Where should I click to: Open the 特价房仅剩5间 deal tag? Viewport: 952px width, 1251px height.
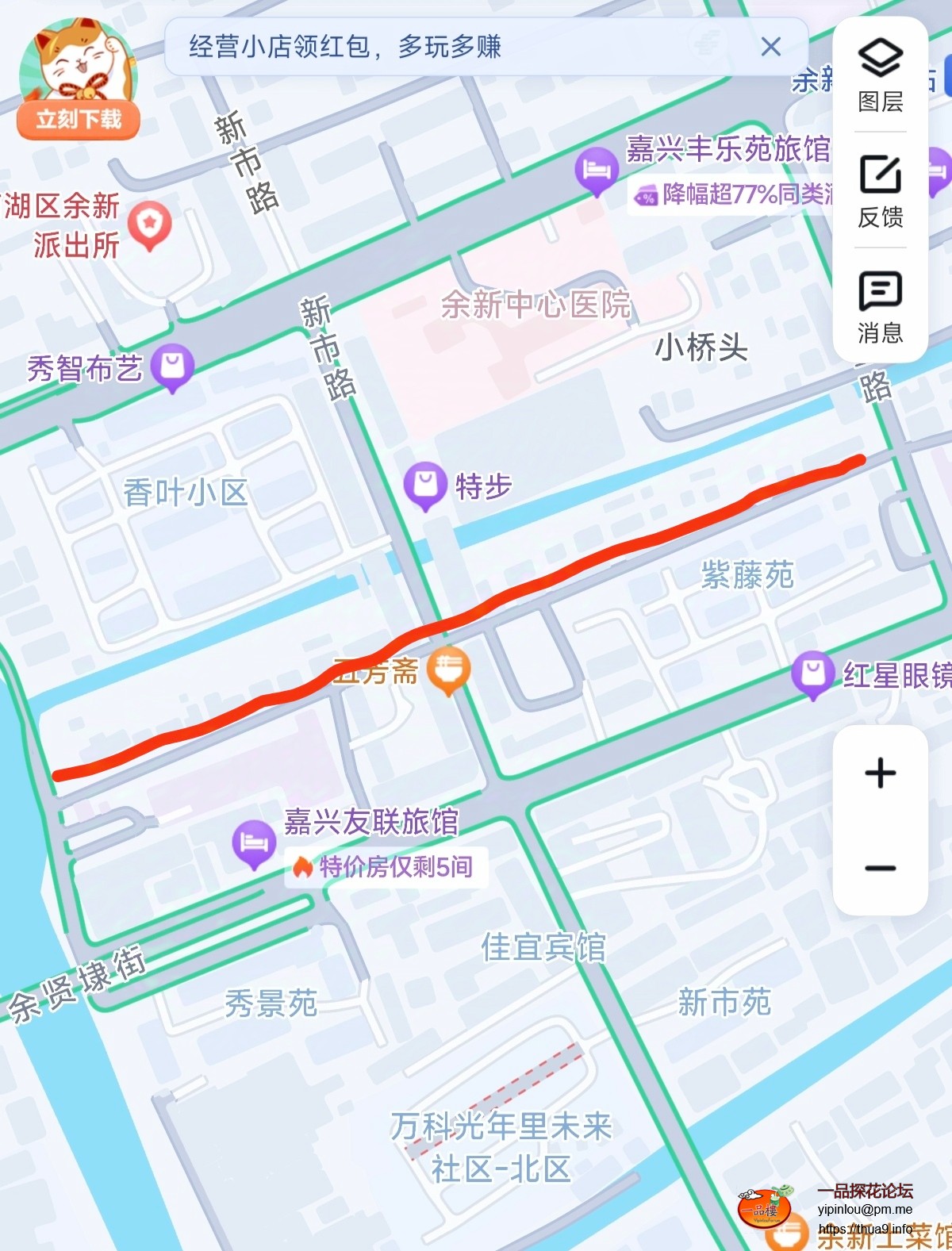click(x=386, y=867)
